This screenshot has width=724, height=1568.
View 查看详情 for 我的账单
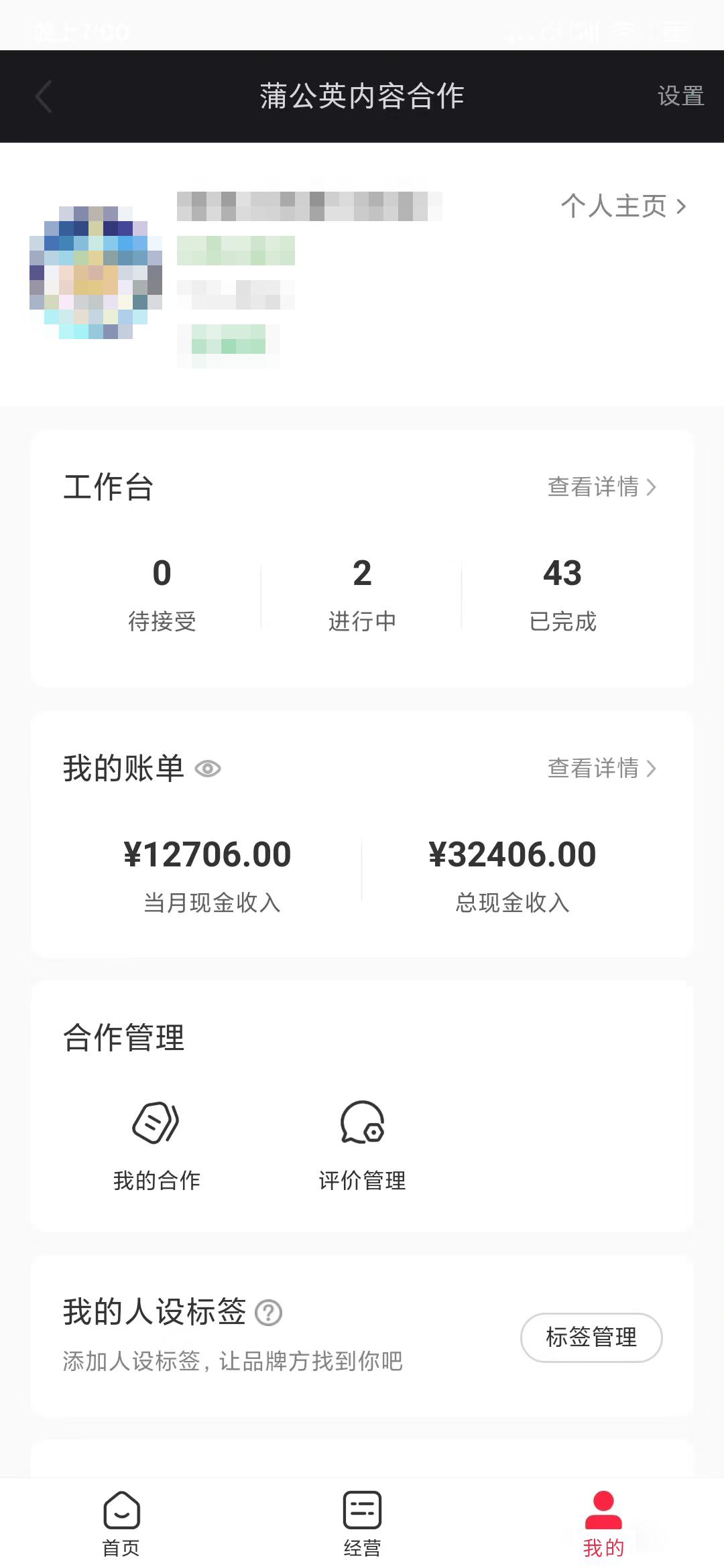[601, 768]
